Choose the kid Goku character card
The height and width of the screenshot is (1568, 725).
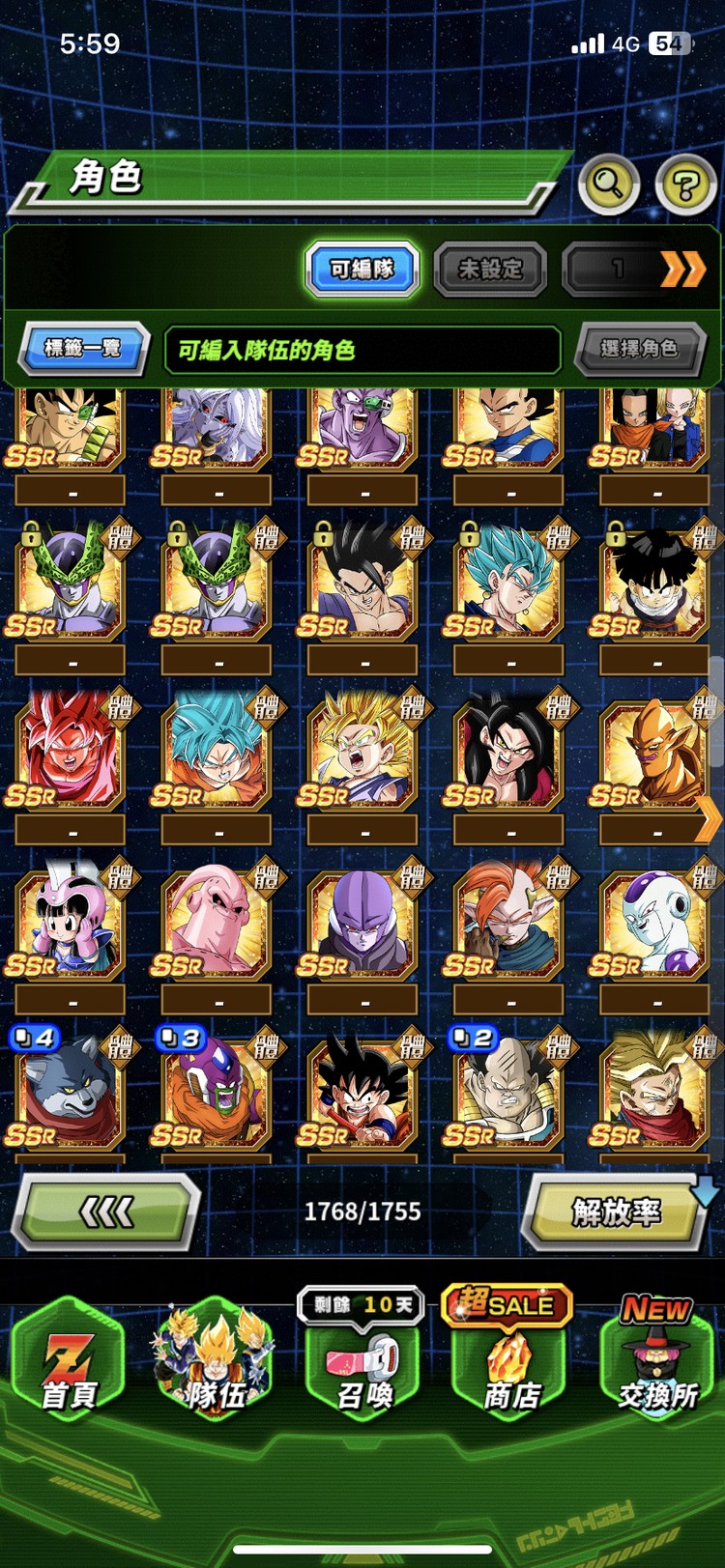362,1092
